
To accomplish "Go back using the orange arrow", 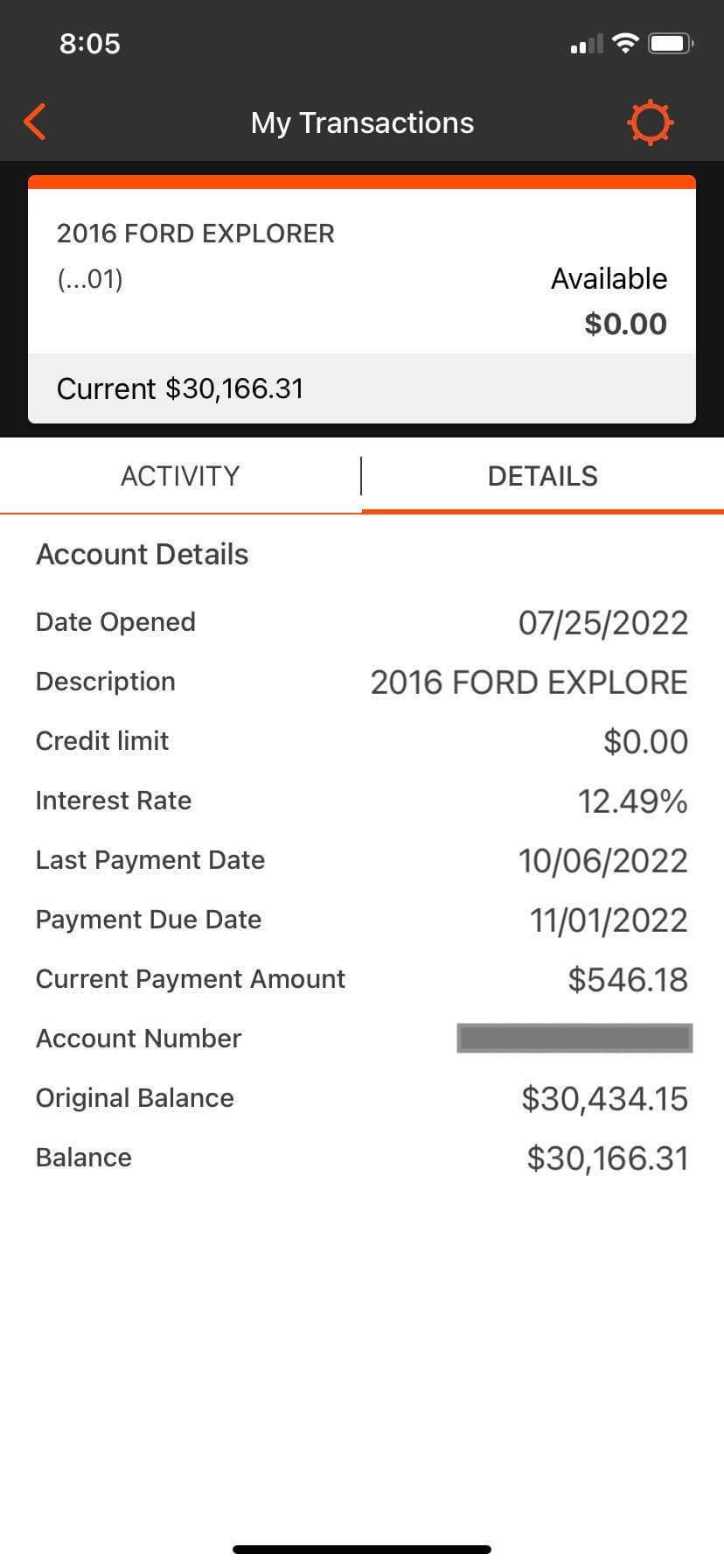I will pyautogui.click(x=35, y=122).
